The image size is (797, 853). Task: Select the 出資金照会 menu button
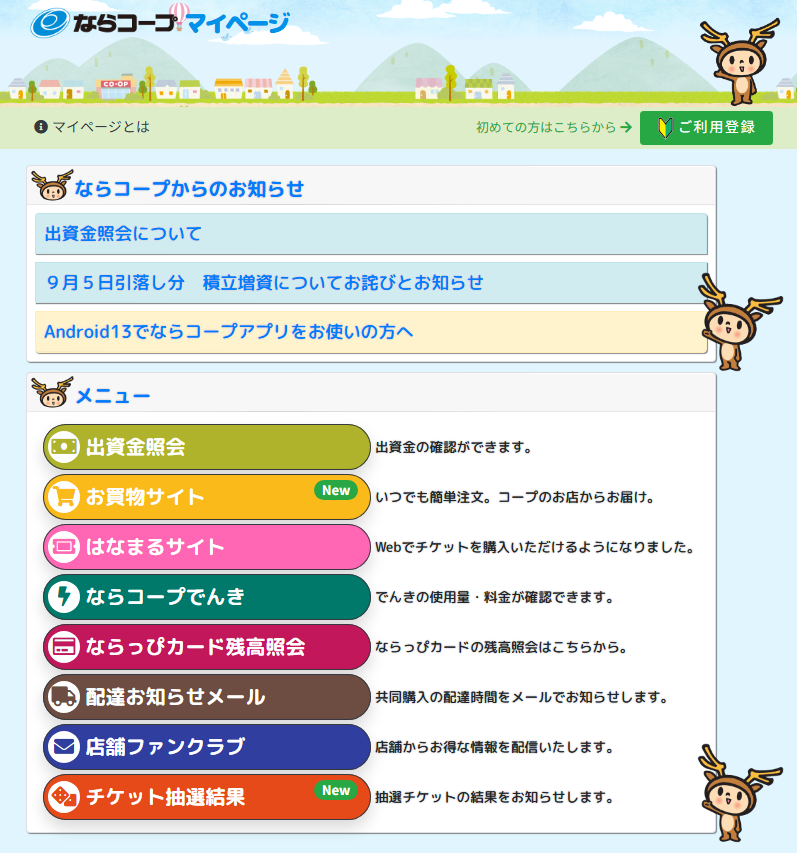(x=207, y=447)
